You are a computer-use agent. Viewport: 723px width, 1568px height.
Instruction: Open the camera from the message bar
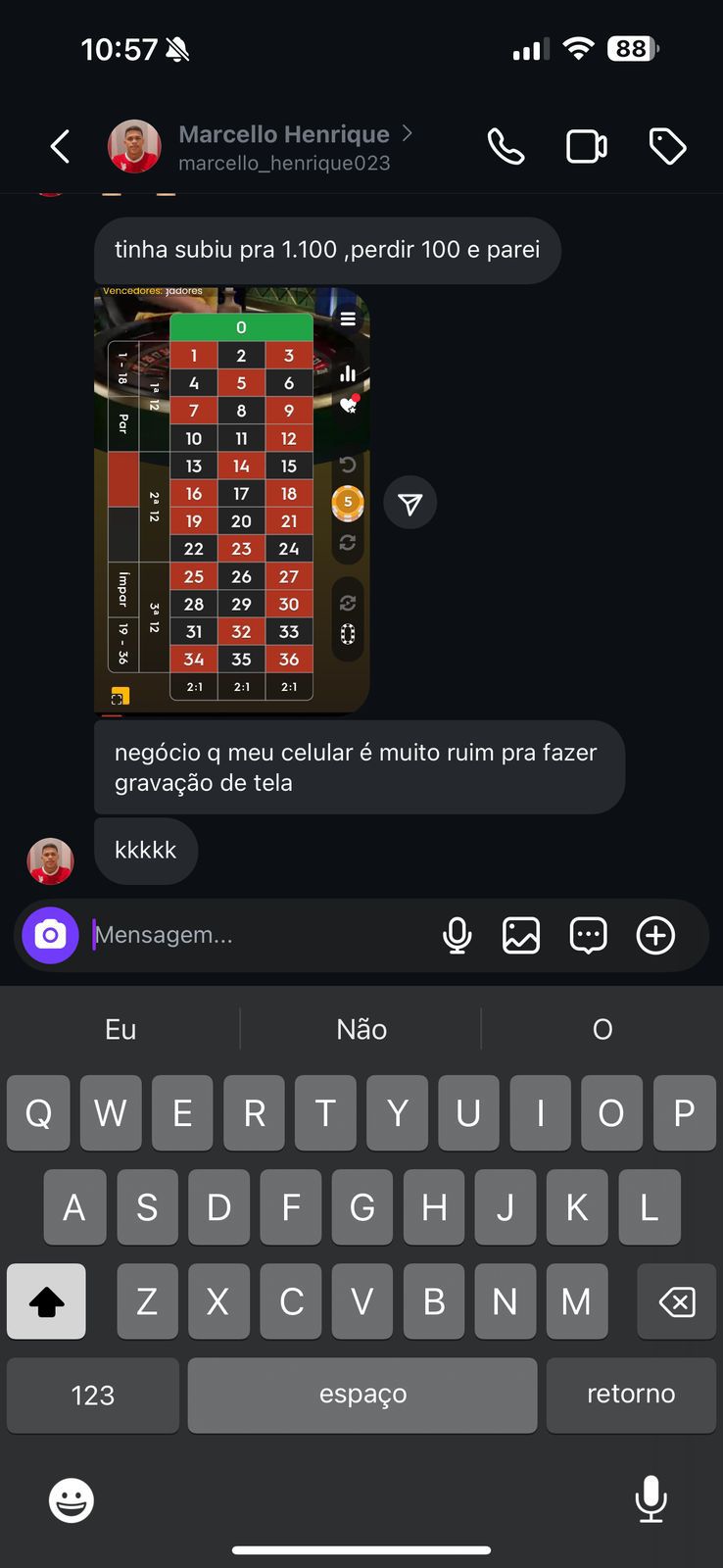50,935
